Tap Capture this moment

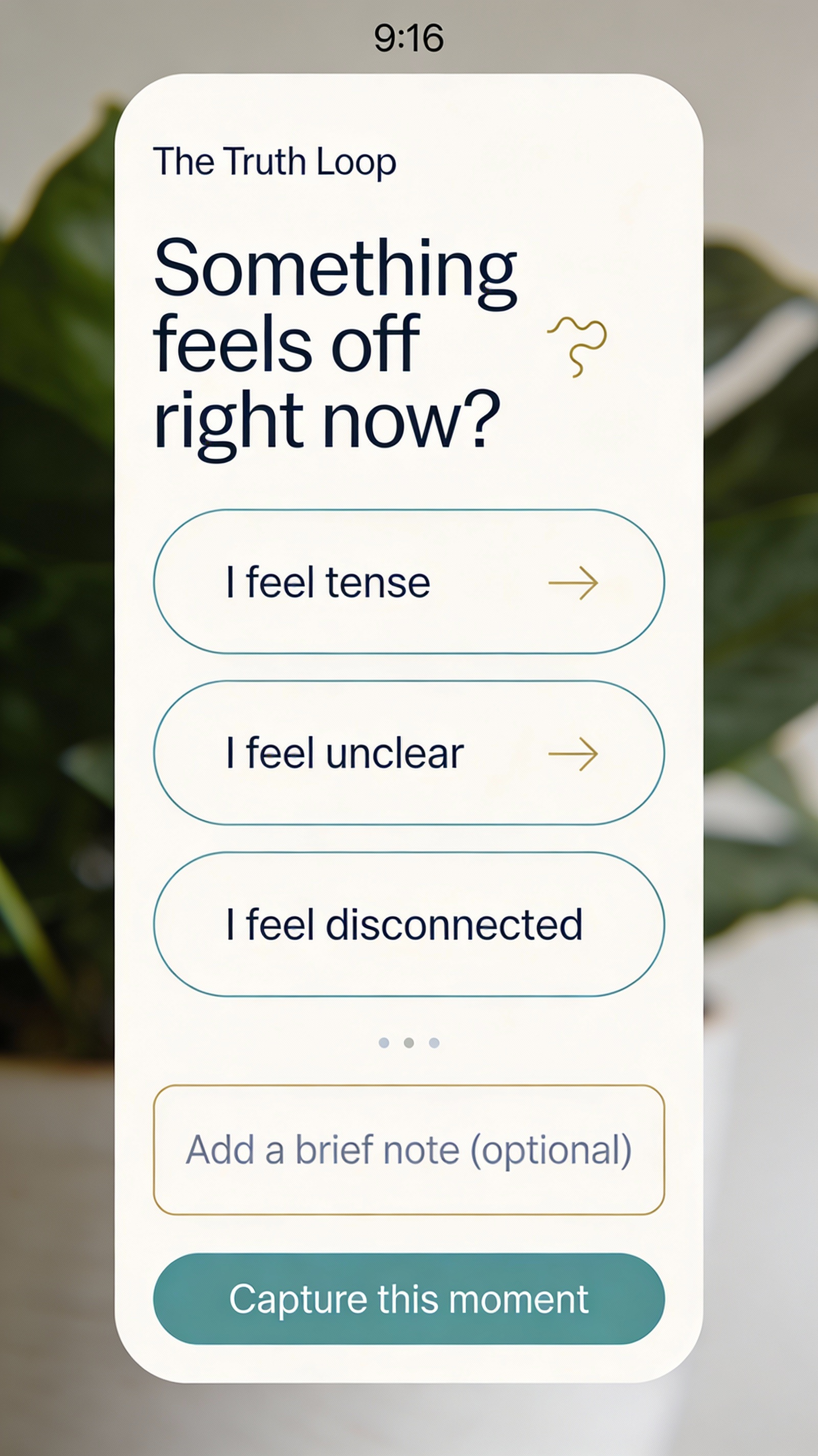tap(408, 1299)
